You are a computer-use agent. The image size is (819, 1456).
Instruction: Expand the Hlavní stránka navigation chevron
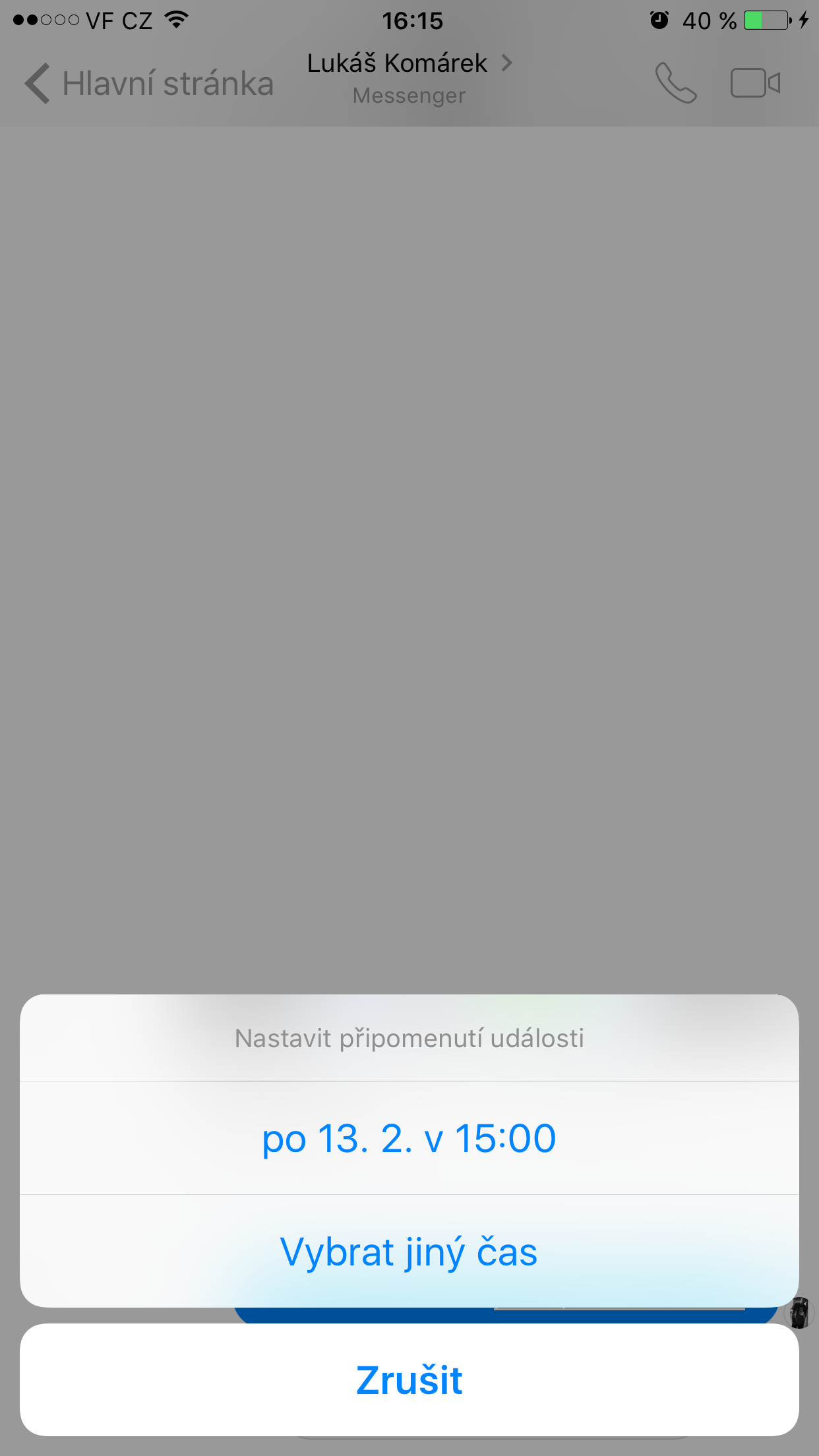pyautogui.click(x=36, y=83)
